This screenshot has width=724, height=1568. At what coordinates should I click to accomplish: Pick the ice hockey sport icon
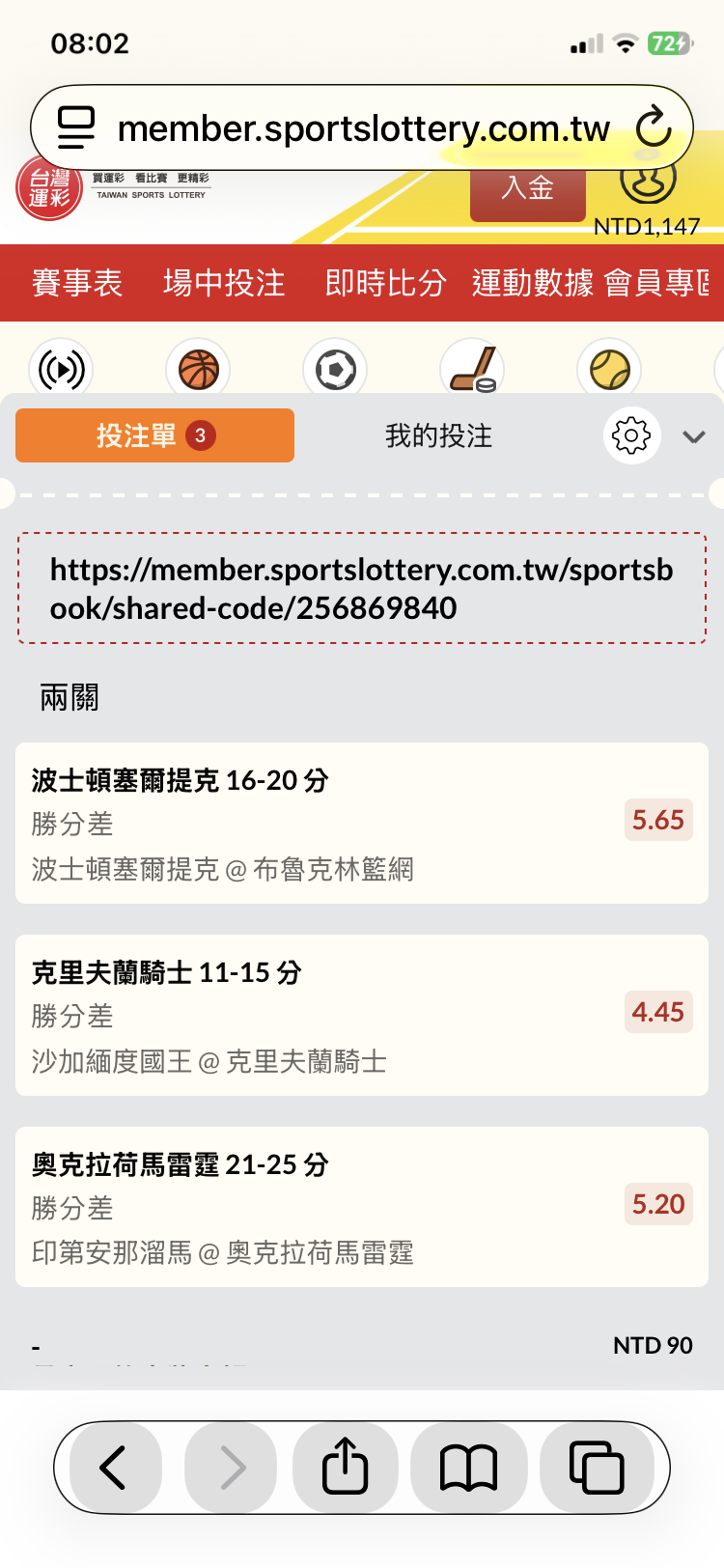pos(472,370)
